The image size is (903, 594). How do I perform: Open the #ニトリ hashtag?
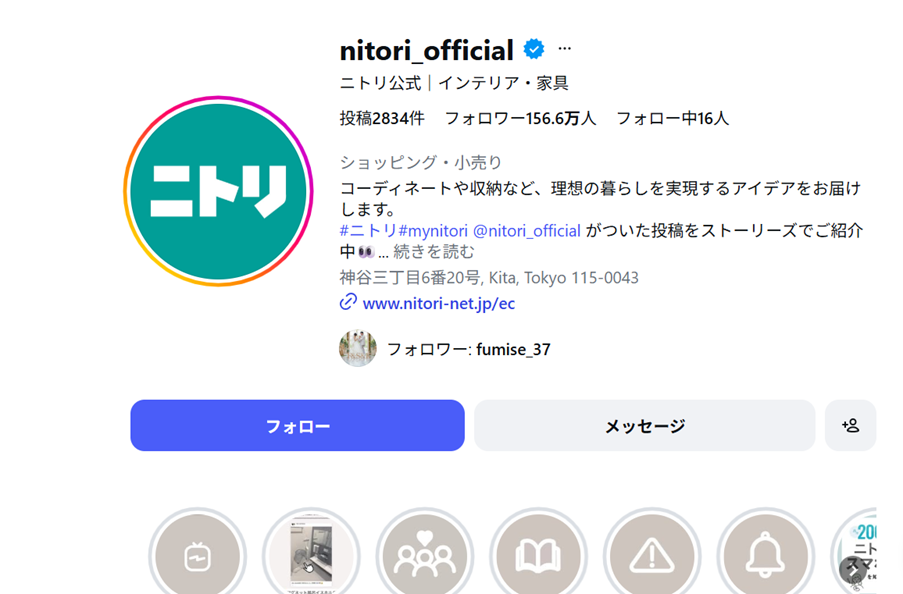pyautogui.click(x=368, y=230)
